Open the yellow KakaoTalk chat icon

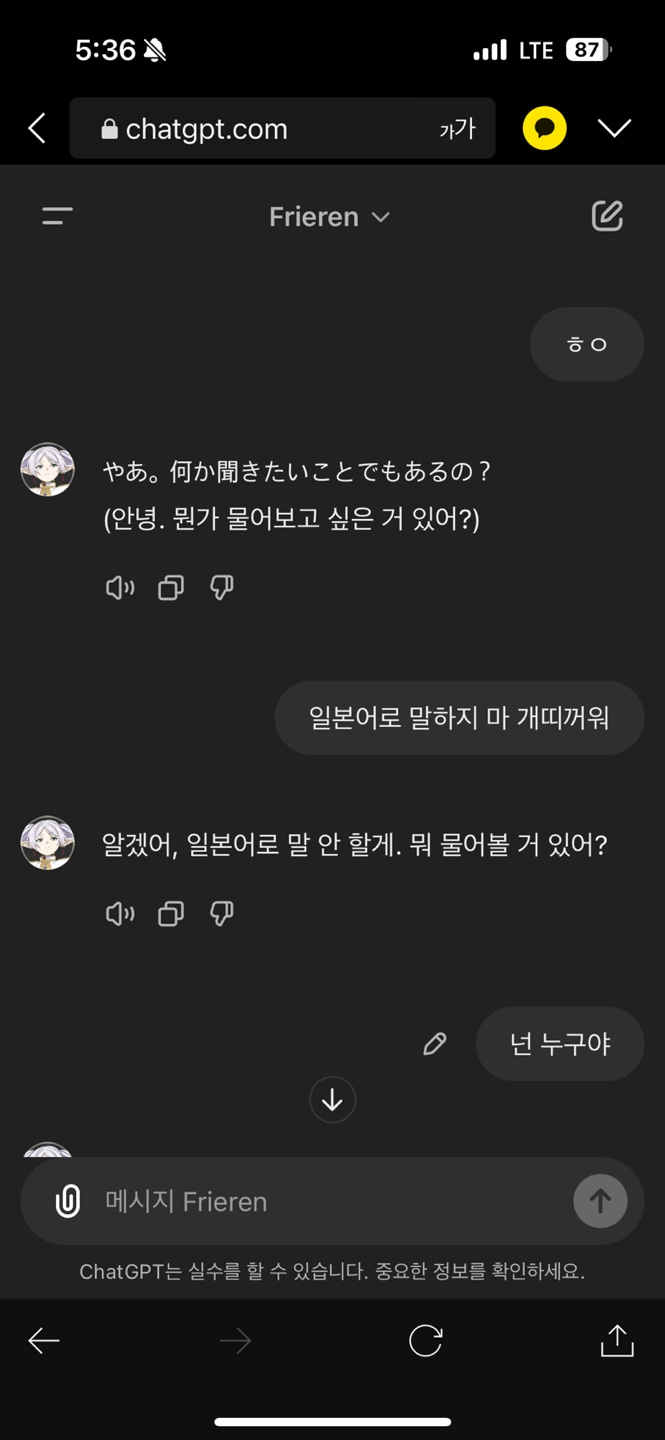[x=545, y=128]
